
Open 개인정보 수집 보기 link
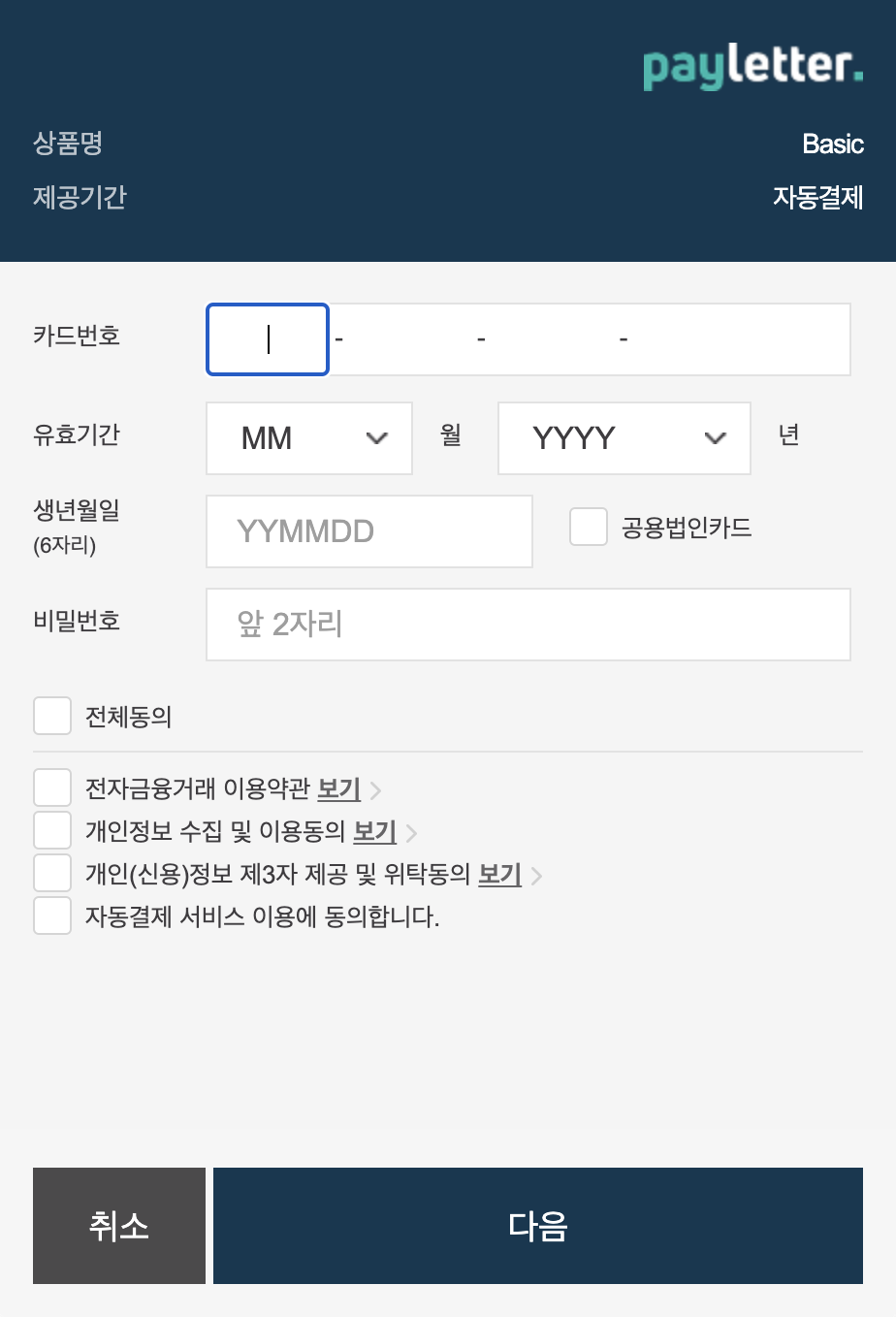pyautogui.click(x=373, y=832)
